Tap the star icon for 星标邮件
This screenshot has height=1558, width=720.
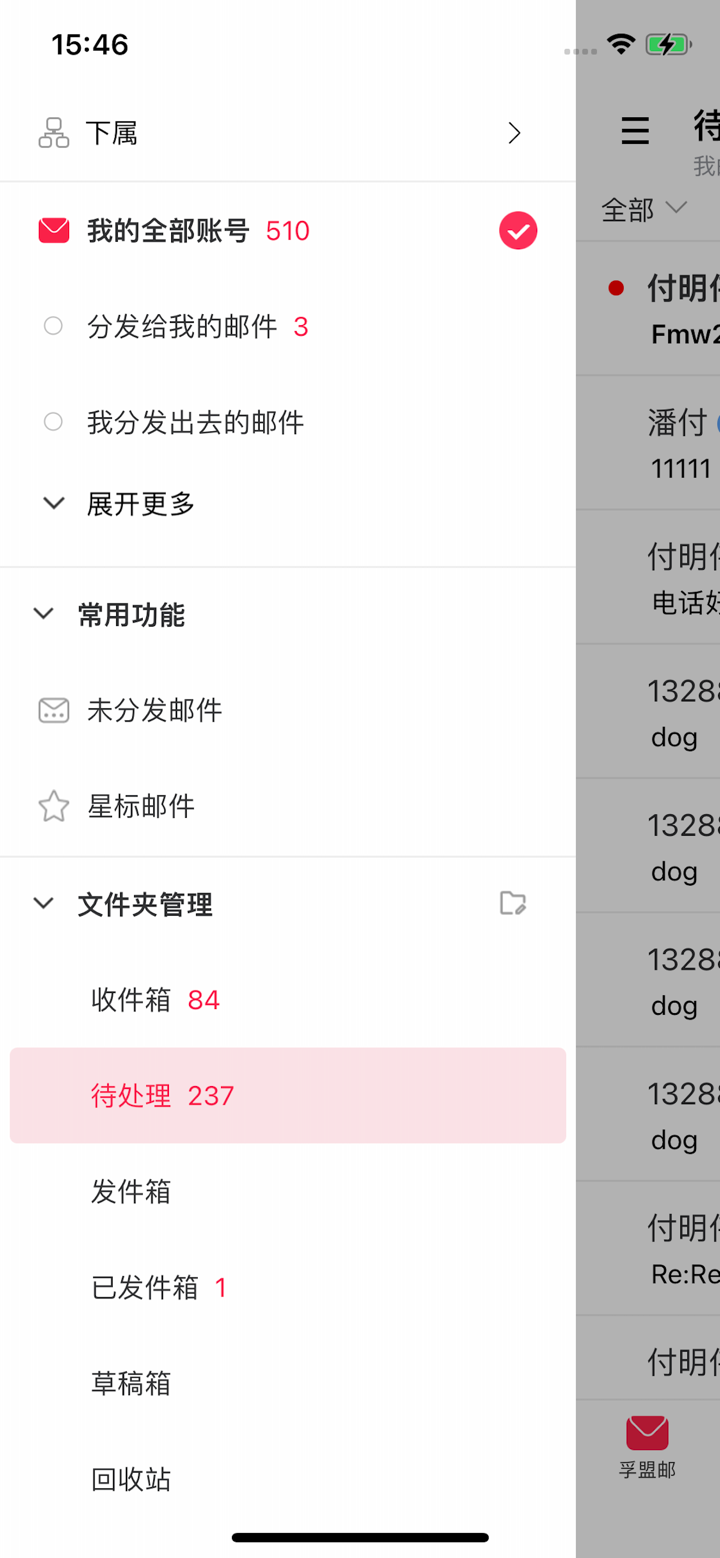click(x=53, y=806)
